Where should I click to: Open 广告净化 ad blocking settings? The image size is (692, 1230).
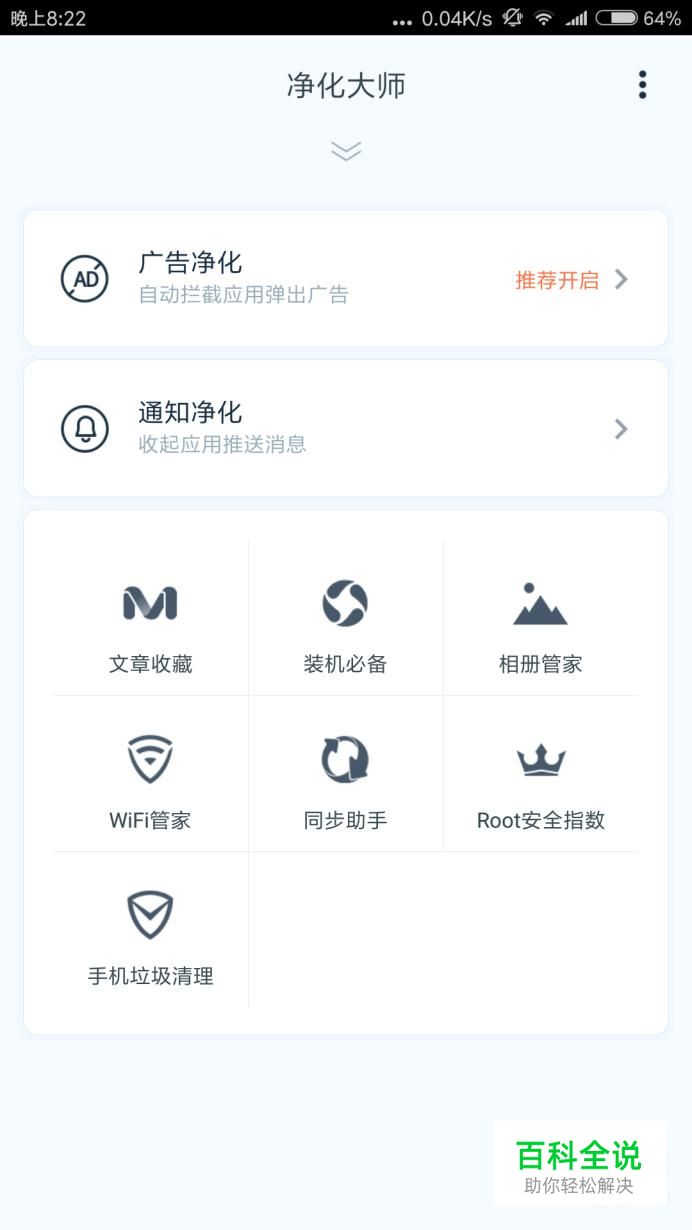pos(346,279)
